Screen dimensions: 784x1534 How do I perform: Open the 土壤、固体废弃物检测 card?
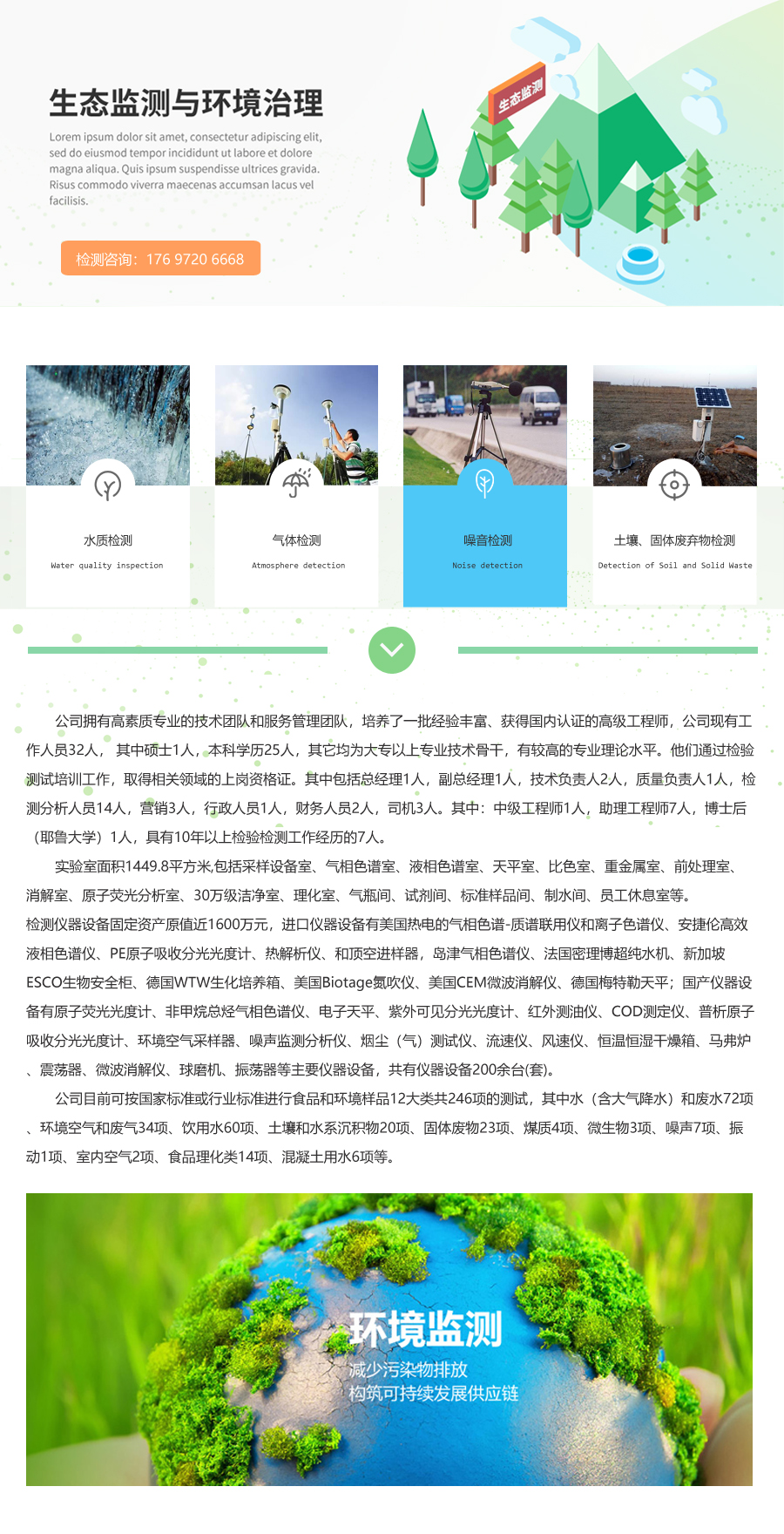[674, 540]
